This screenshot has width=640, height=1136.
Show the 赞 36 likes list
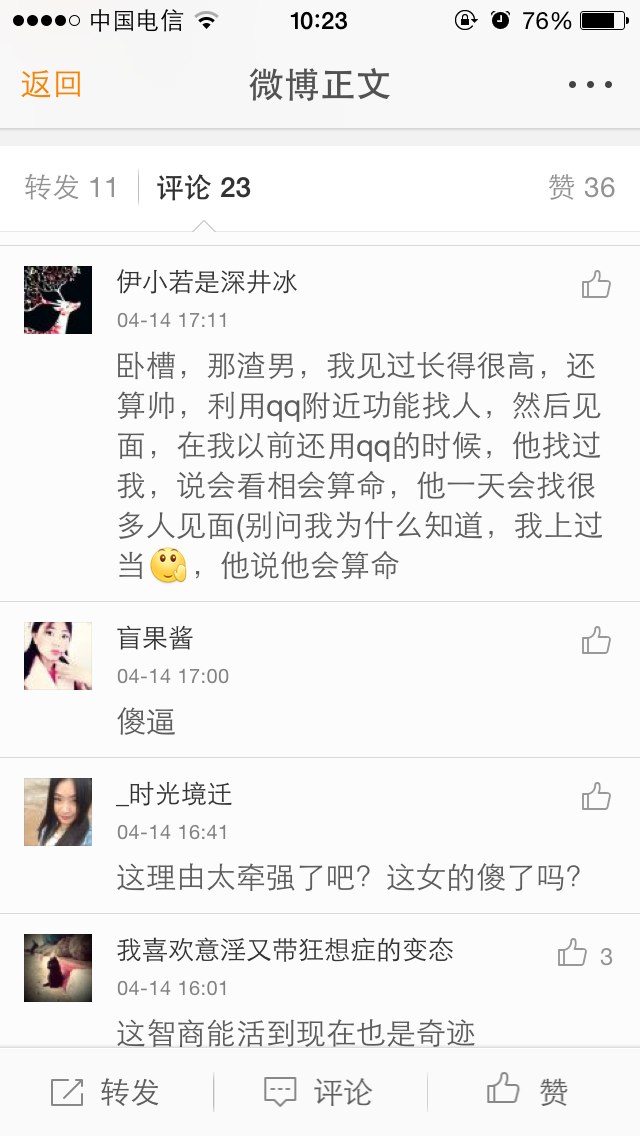[x=581, y=188]
